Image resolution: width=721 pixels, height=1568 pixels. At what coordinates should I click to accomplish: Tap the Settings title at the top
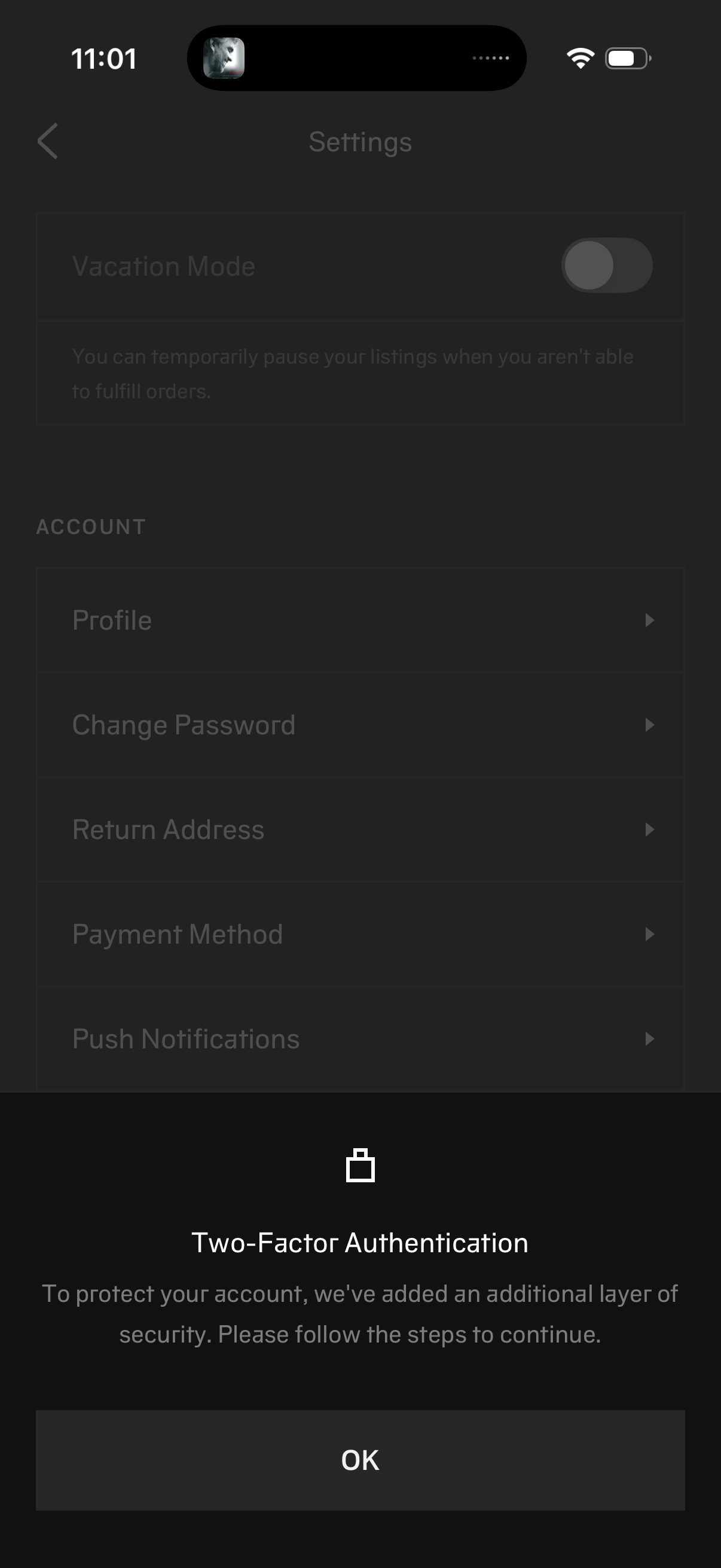[x=360, y=141]
